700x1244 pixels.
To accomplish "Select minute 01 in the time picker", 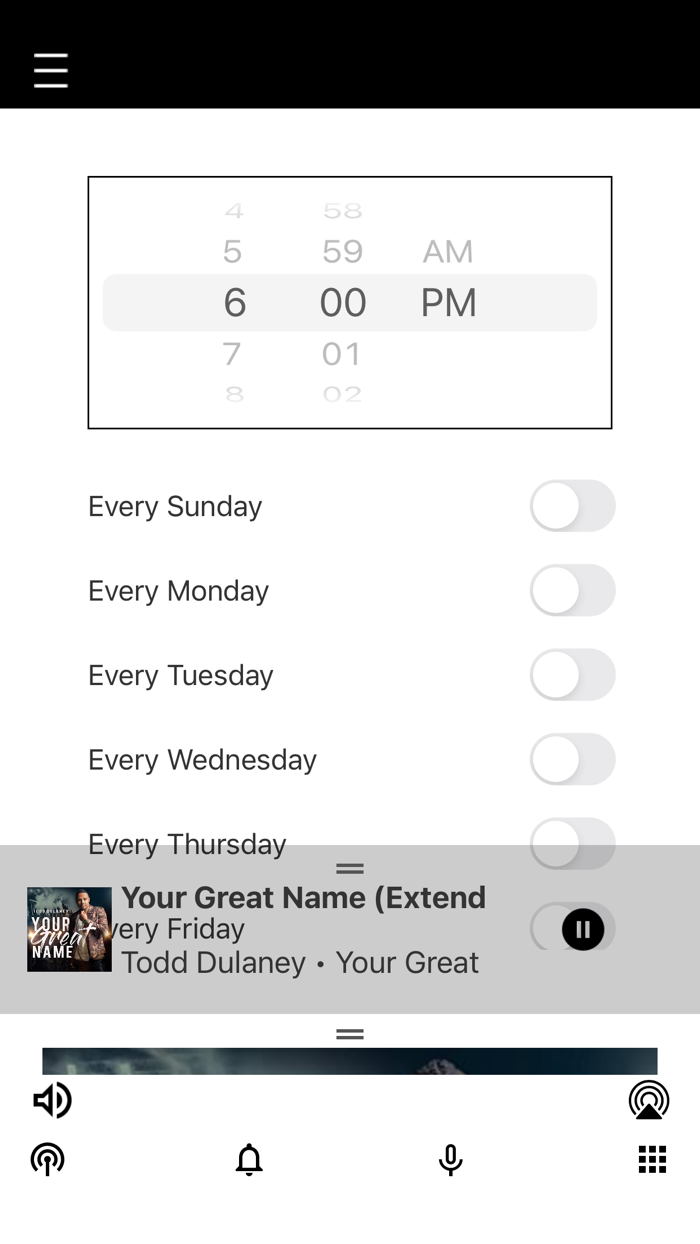I will 342,354.
